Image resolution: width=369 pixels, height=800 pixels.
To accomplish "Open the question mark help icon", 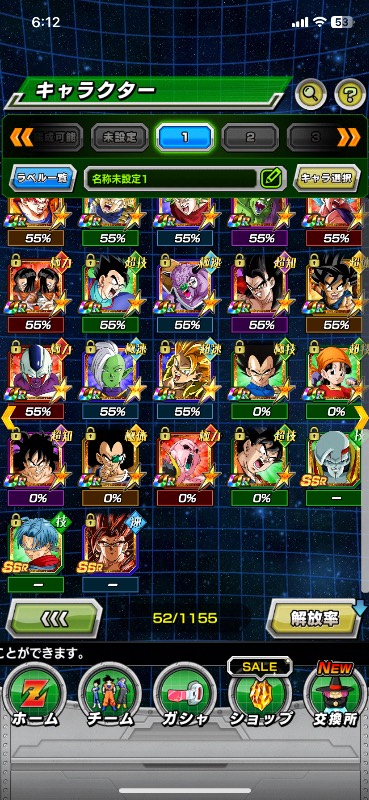I will 350,93.
